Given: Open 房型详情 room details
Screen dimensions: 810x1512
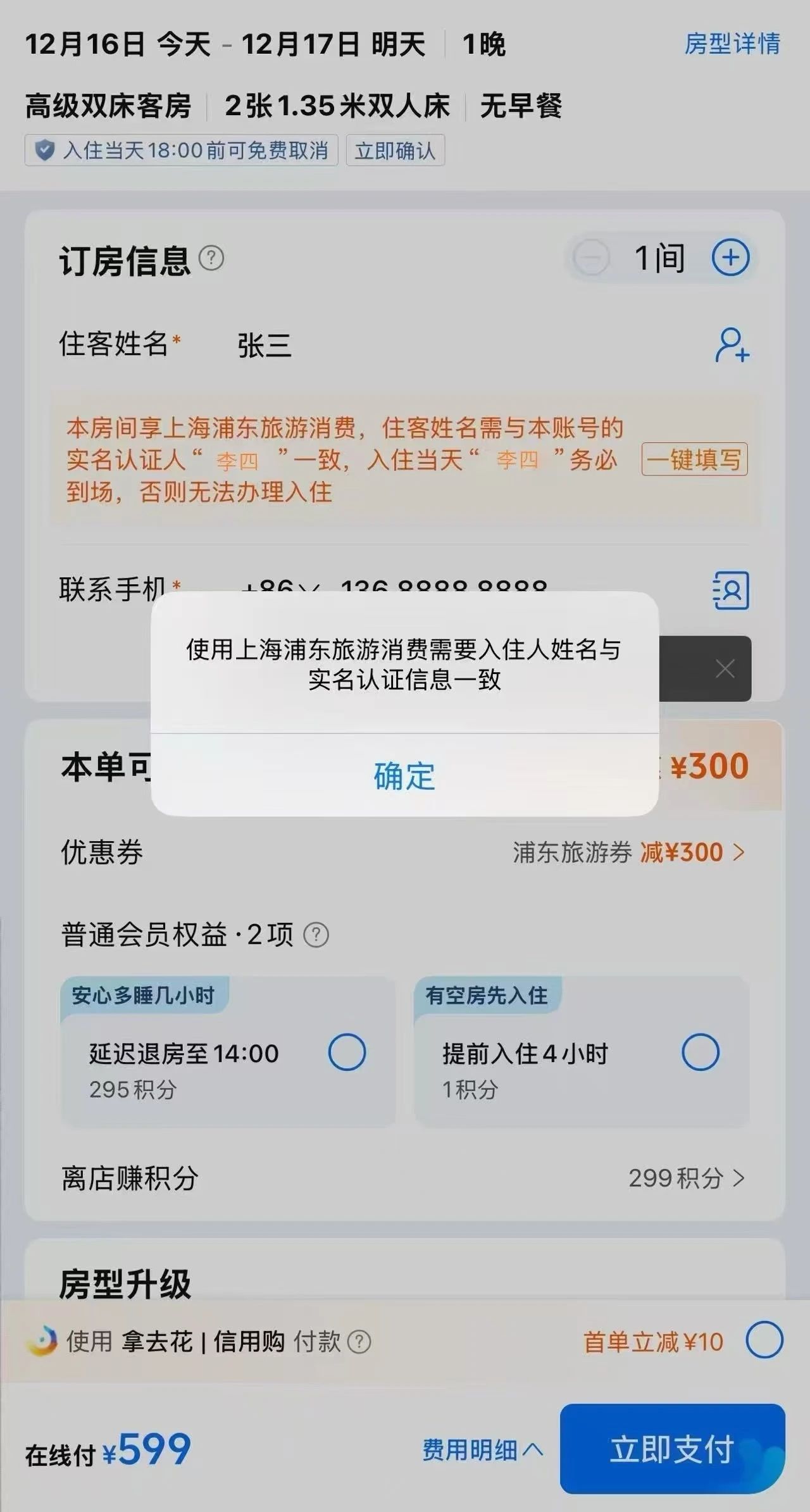Looking at the screenshot, I should point(732,44).
